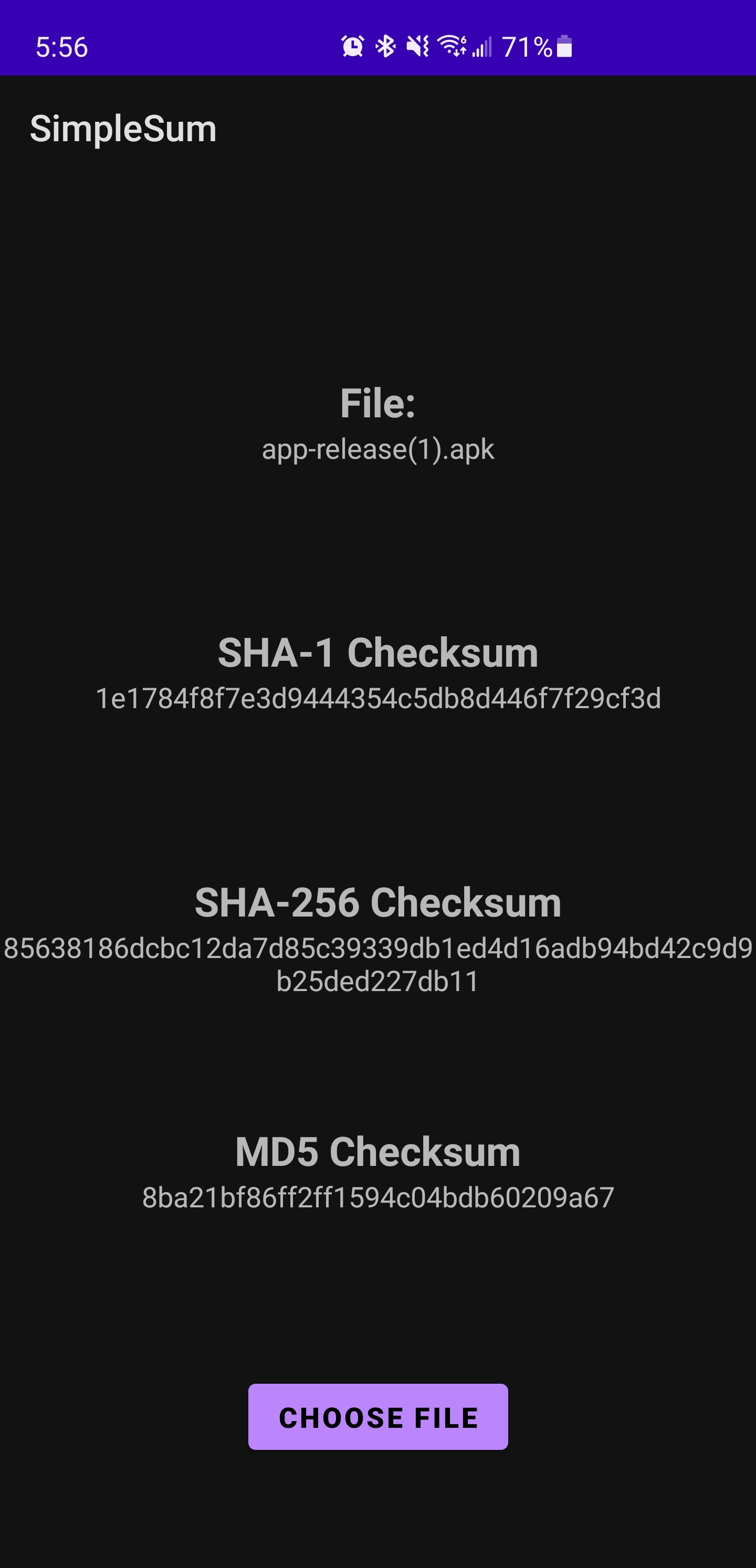
Task: Tap the Choose File button
Action: click(378, 1417)
